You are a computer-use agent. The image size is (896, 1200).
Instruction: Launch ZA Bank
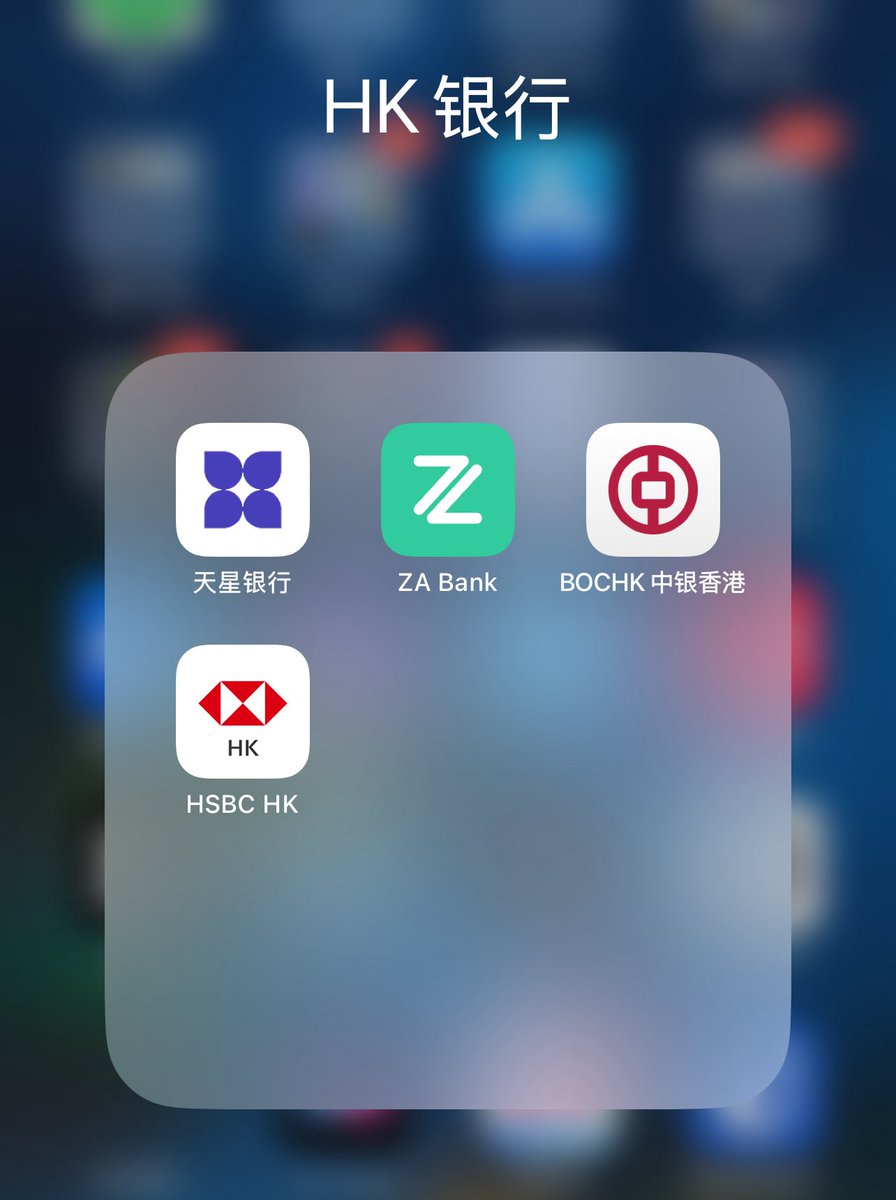447,490
